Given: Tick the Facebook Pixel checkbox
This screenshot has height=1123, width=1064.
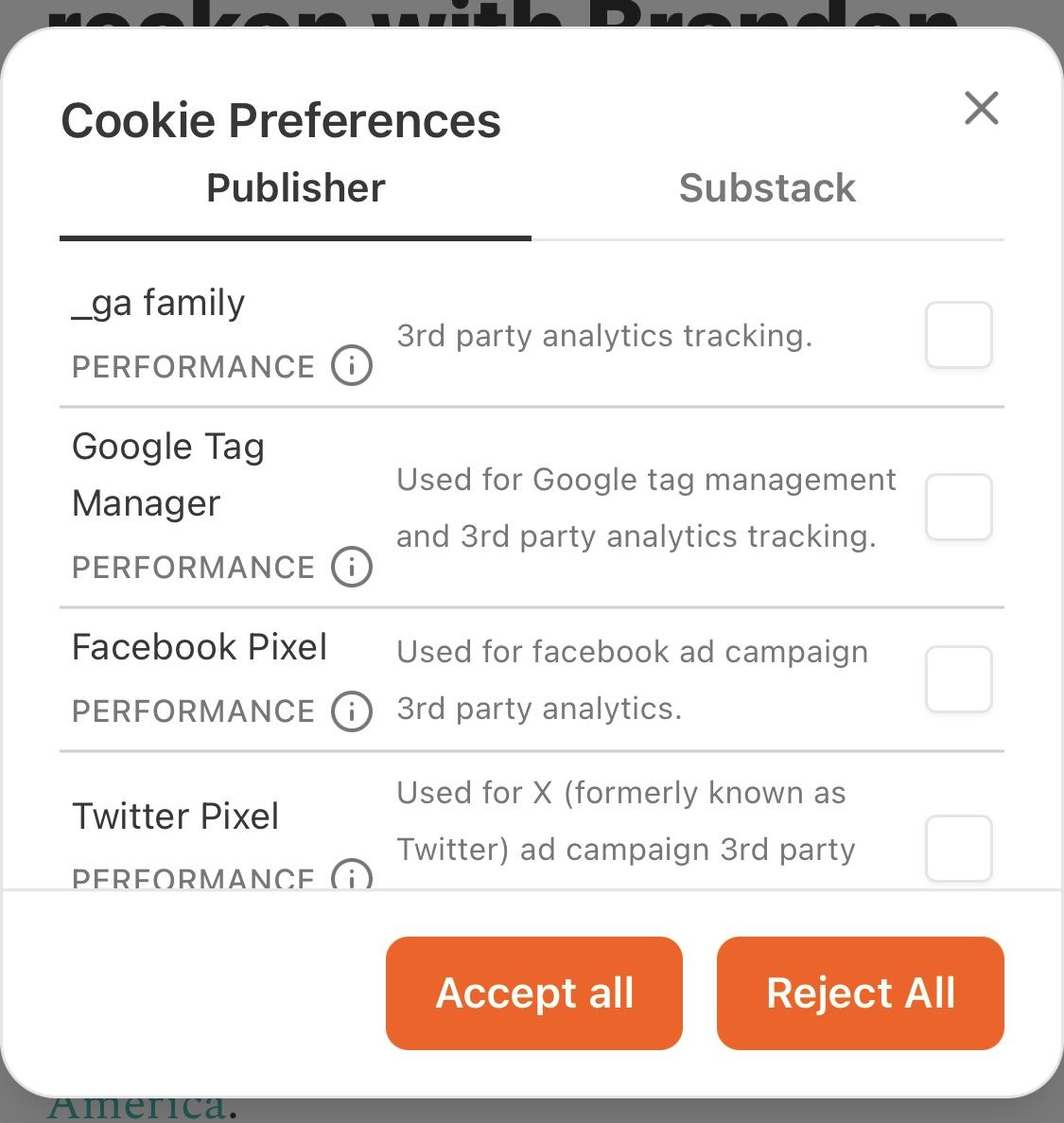Looking at the screenshot, I should coord(958,679).
